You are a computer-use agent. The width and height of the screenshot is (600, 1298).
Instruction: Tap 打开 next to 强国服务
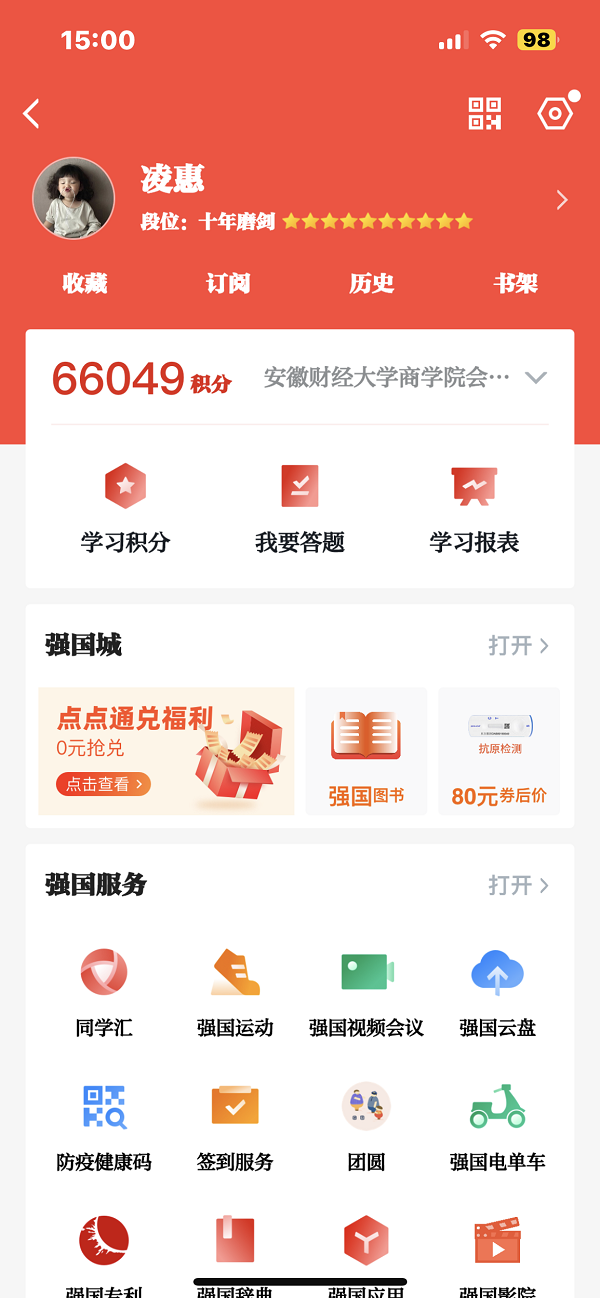click(518, 885)
